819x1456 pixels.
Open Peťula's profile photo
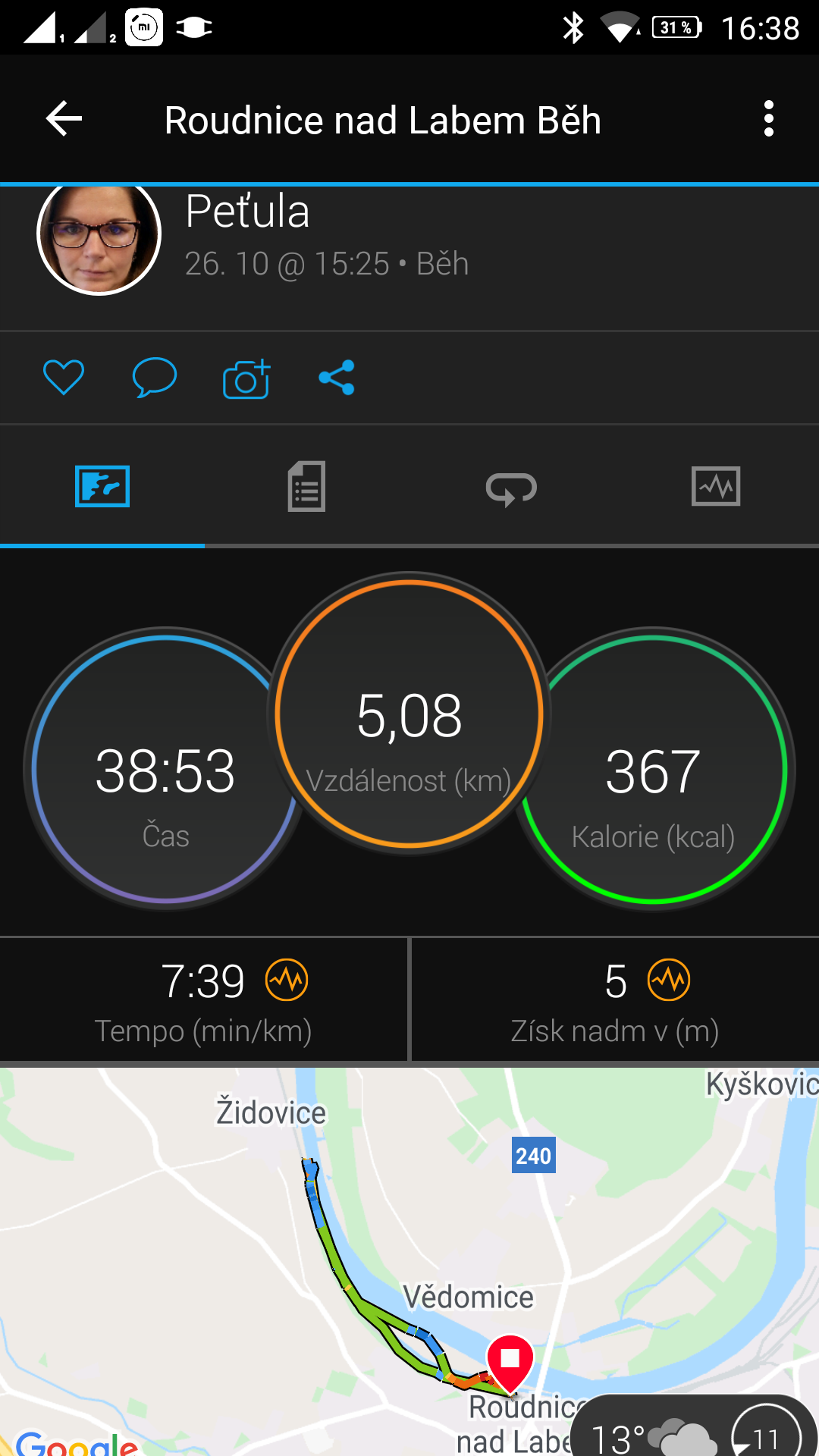(x=99, y=237)
